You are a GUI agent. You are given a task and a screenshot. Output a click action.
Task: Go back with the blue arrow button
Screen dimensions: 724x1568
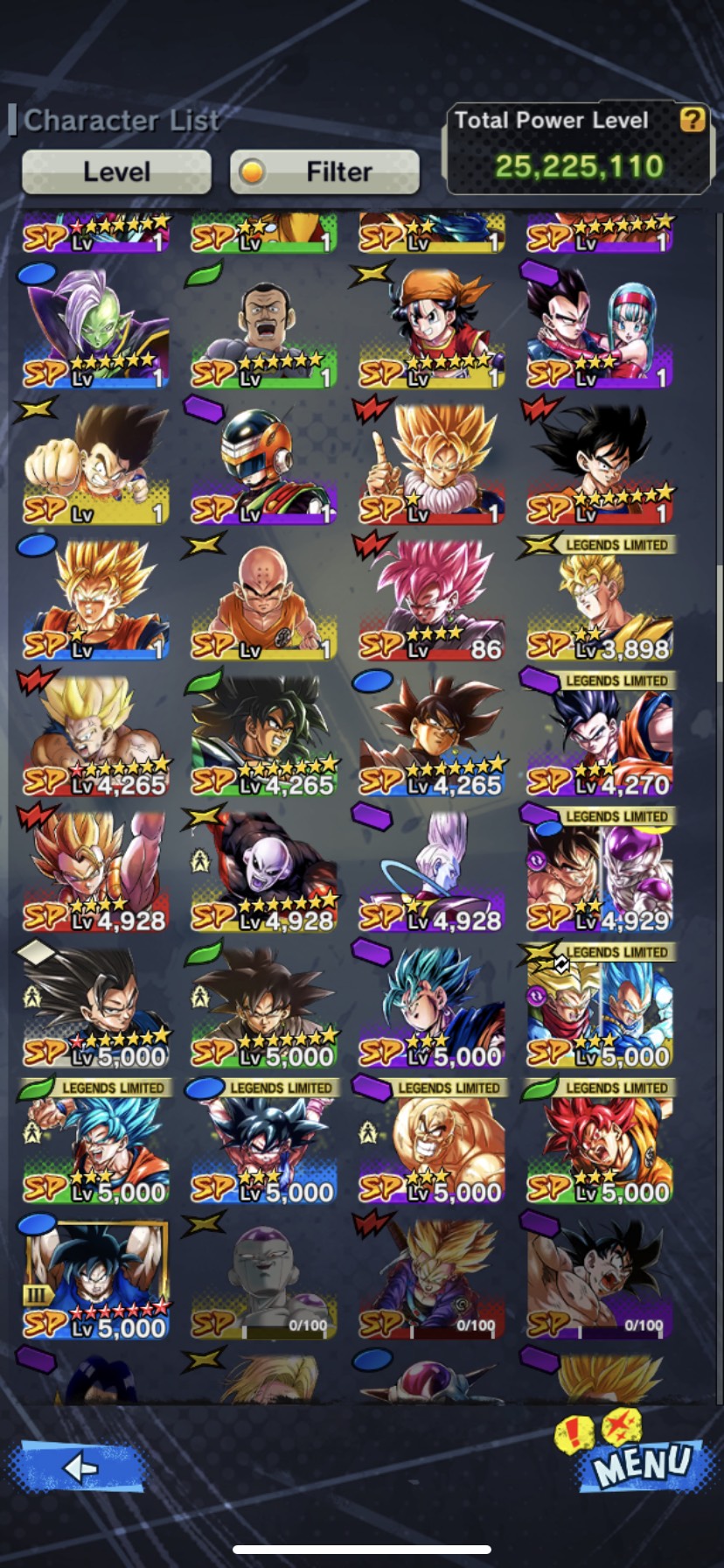click(78, 1466)
